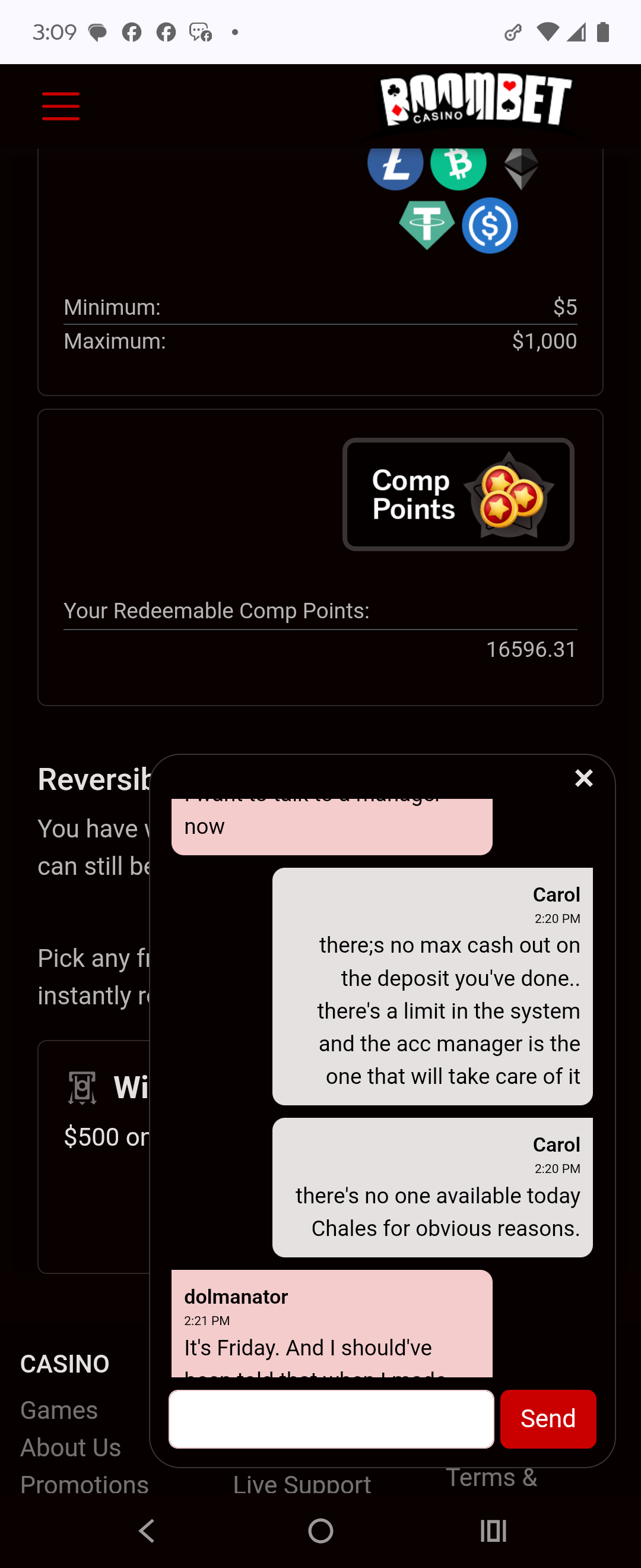Close the live chat window
Image resolution: width=641 pixels, height=1568 pixels.
[583, 778]
